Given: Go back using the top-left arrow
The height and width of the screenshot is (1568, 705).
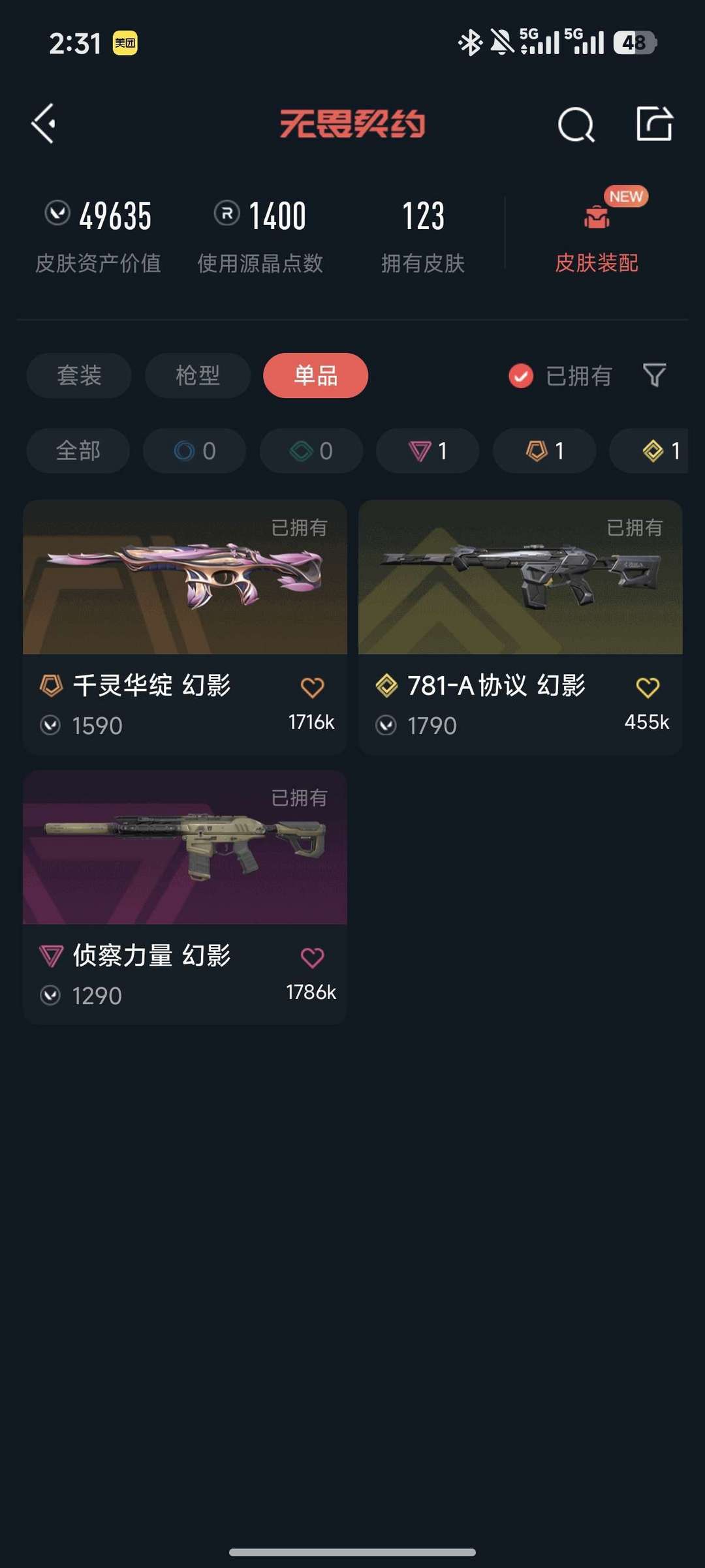Looking at the screenshot, I should pyautogui.click(x=44, y=123).
